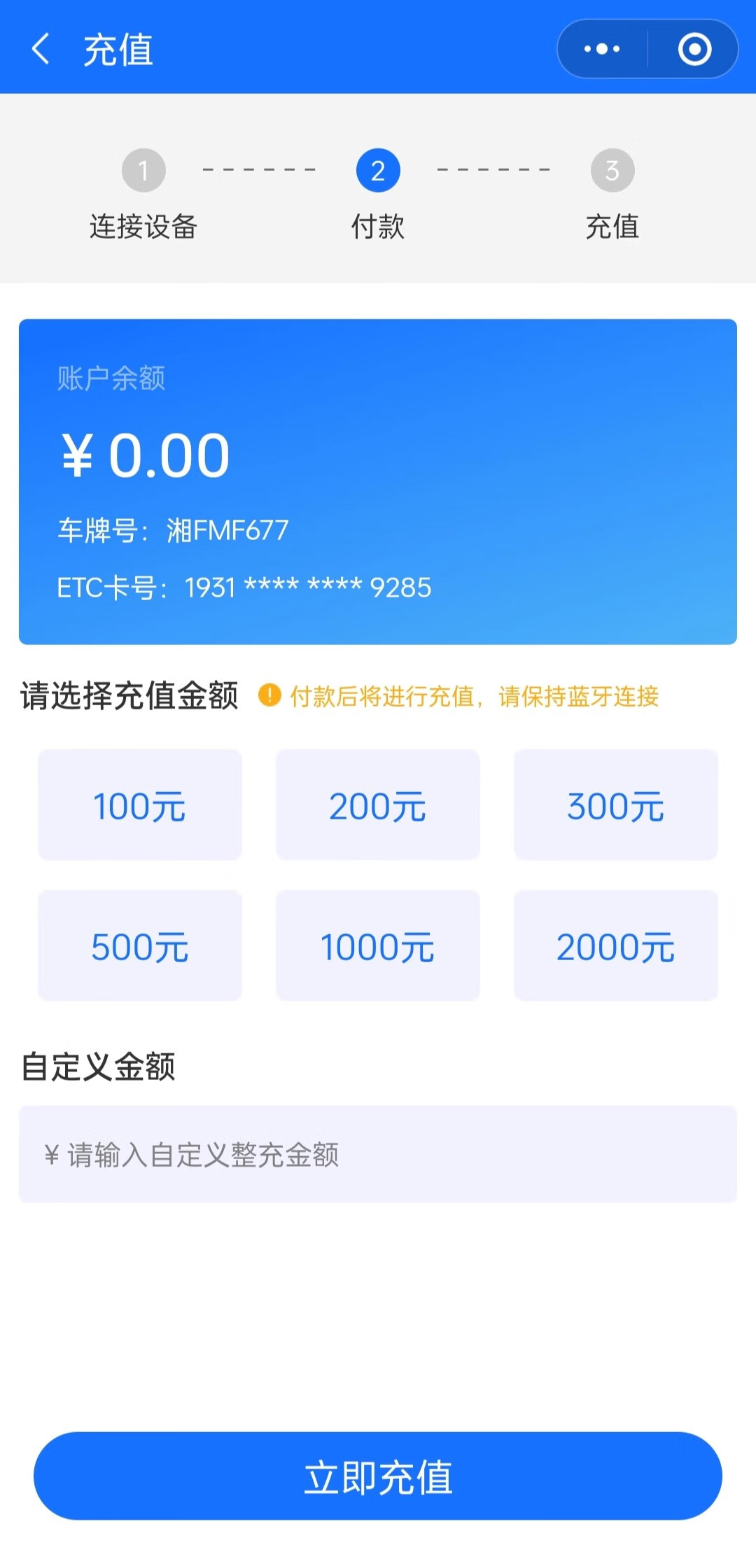The width and height of the screenshot is (756, 1568).
Task: Tap the 立即充值 button
Action: 378,1476
